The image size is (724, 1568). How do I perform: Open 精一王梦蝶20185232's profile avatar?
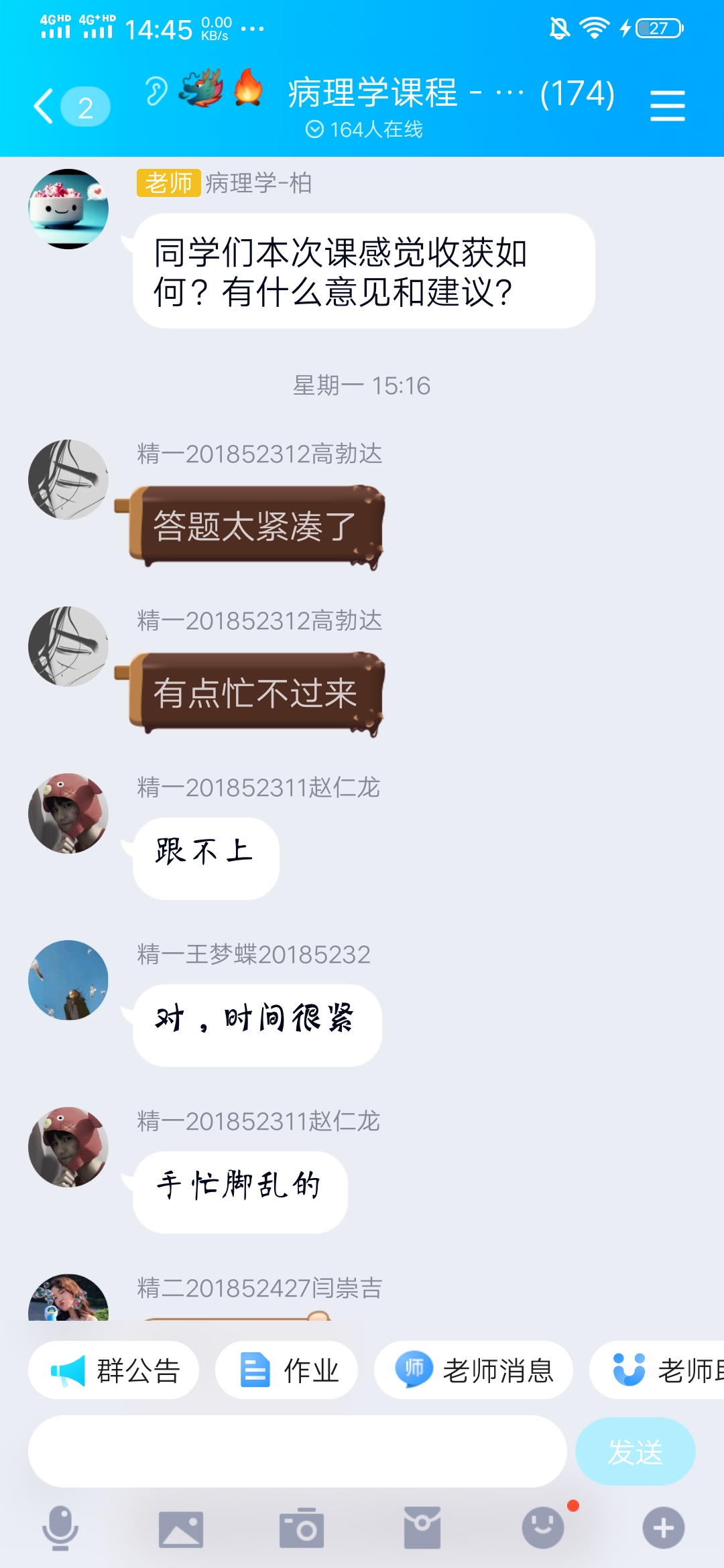(68, 980)
